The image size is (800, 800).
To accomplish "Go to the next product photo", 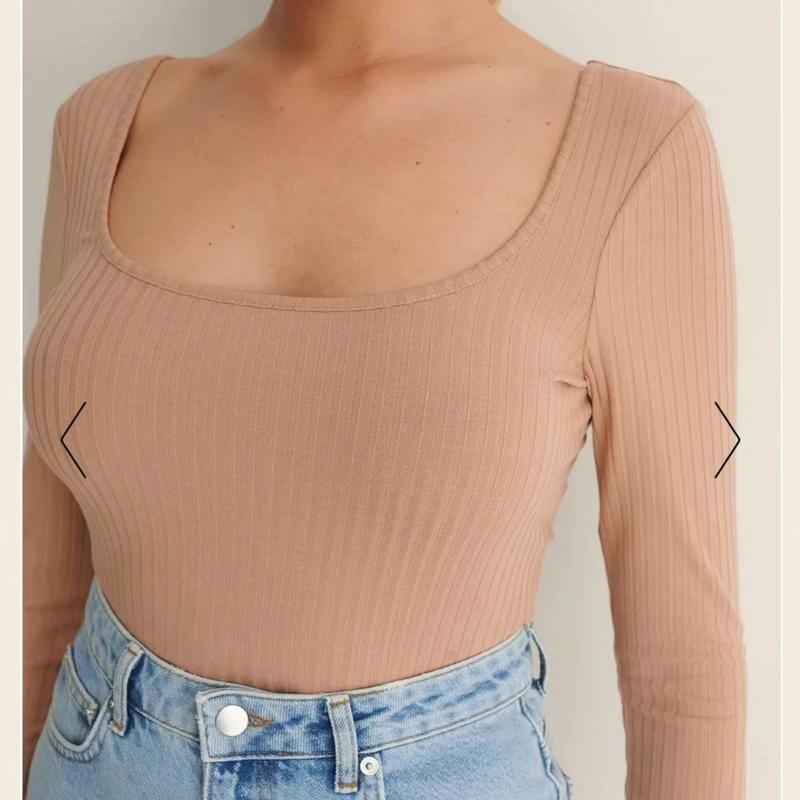I will pos(727,439).
